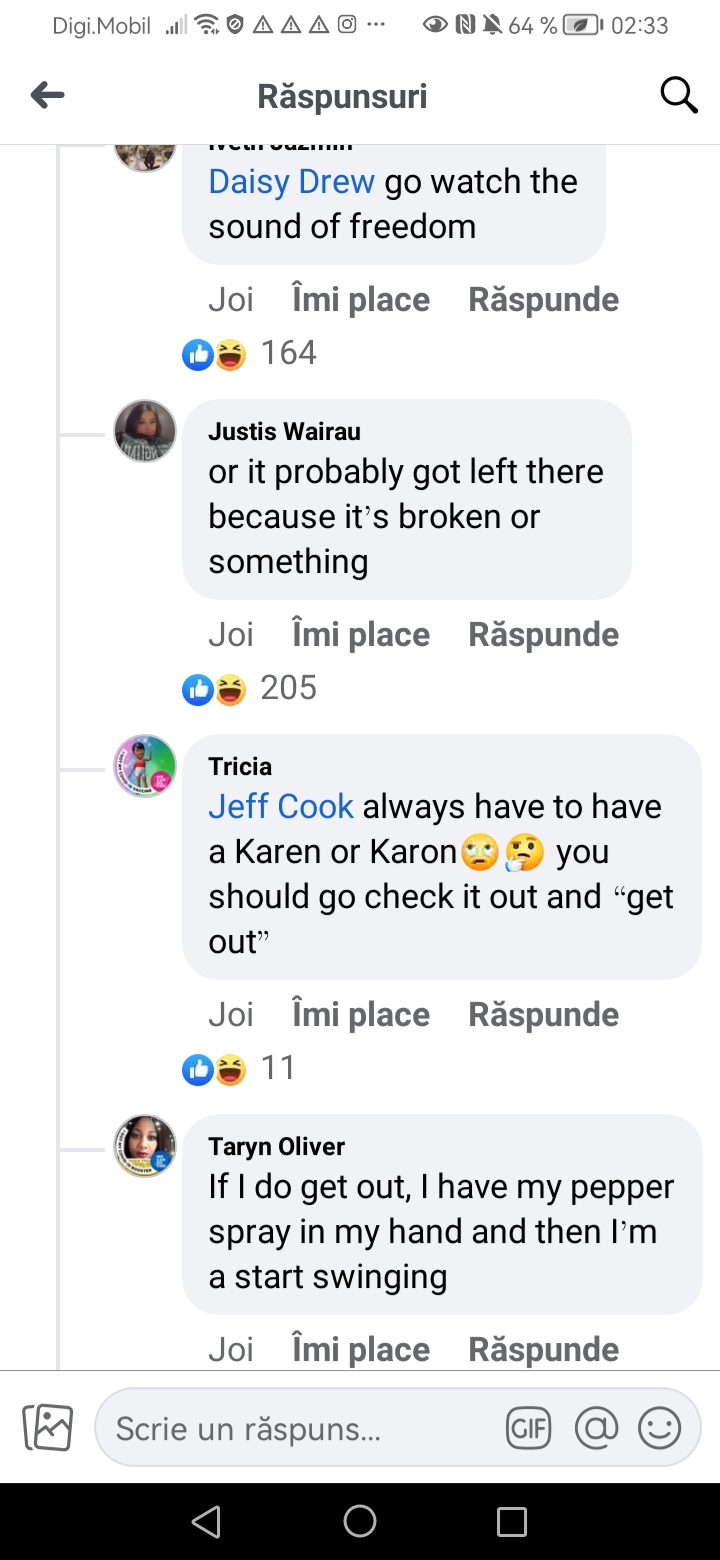Viewport: 720px width, 1560px height.
Task: Attach a photo to your reply
Action: click(x=48, y=1428)
